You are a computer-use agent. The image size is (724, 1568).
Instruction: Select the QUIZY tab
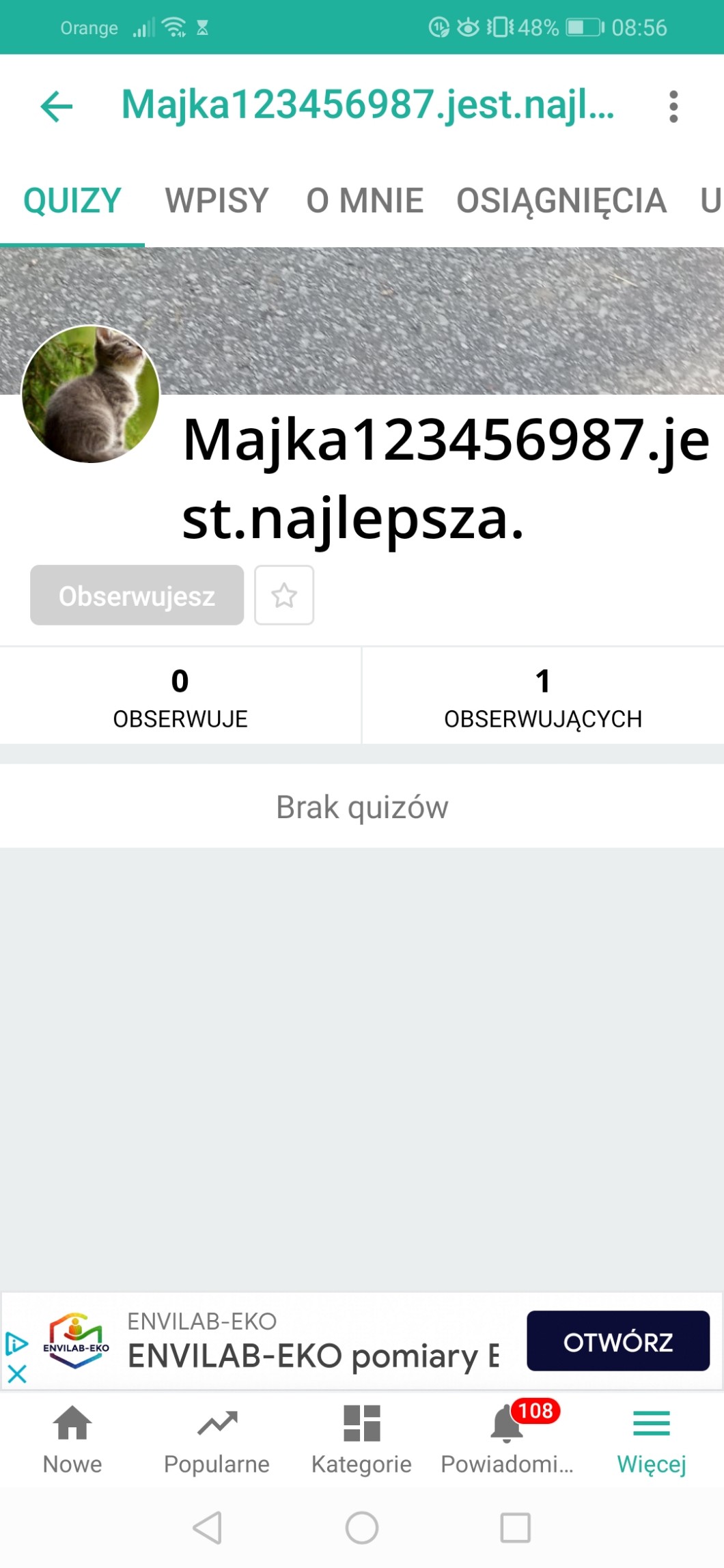click(x=72, y=201)
